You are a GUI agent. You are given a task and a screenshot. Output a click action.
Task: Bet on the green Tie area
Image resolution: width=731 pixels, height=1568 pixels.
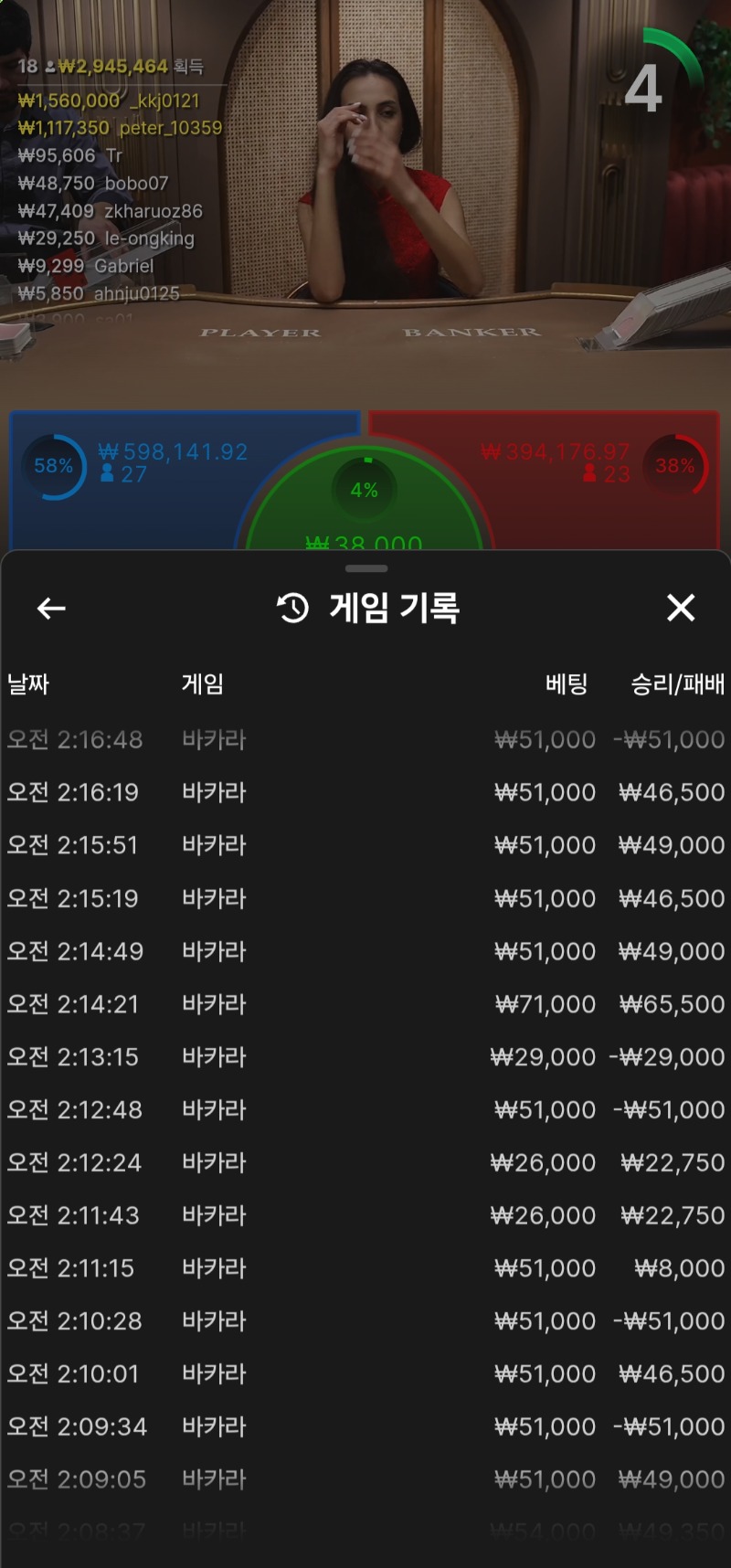coord(365,503)
